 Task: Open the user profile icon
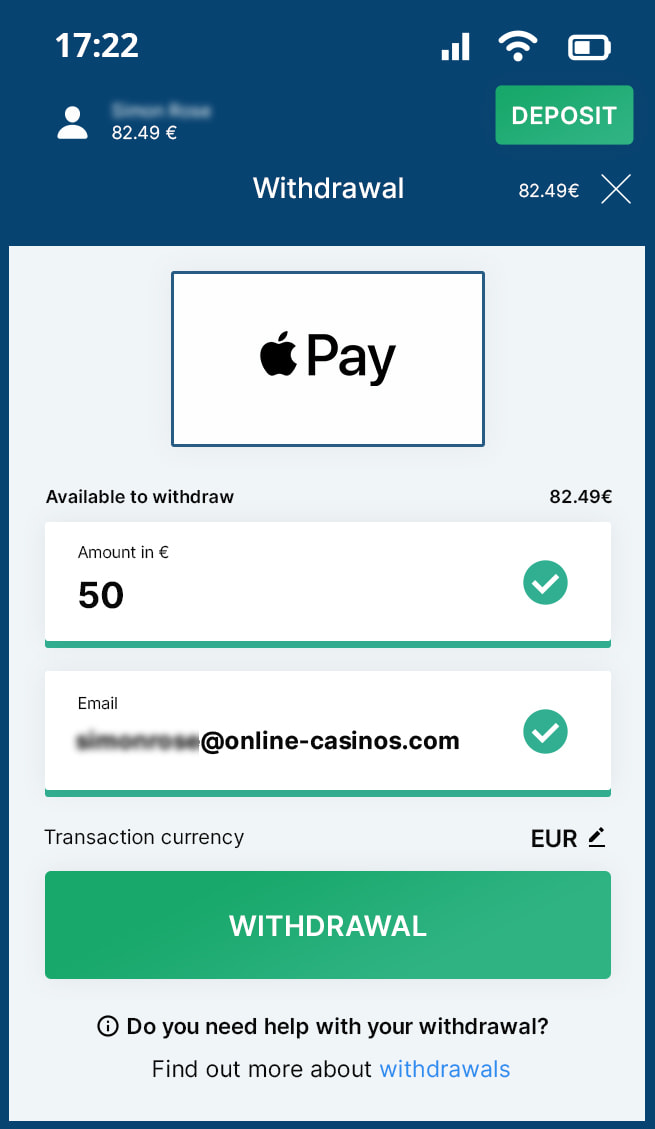pos(72,122)
